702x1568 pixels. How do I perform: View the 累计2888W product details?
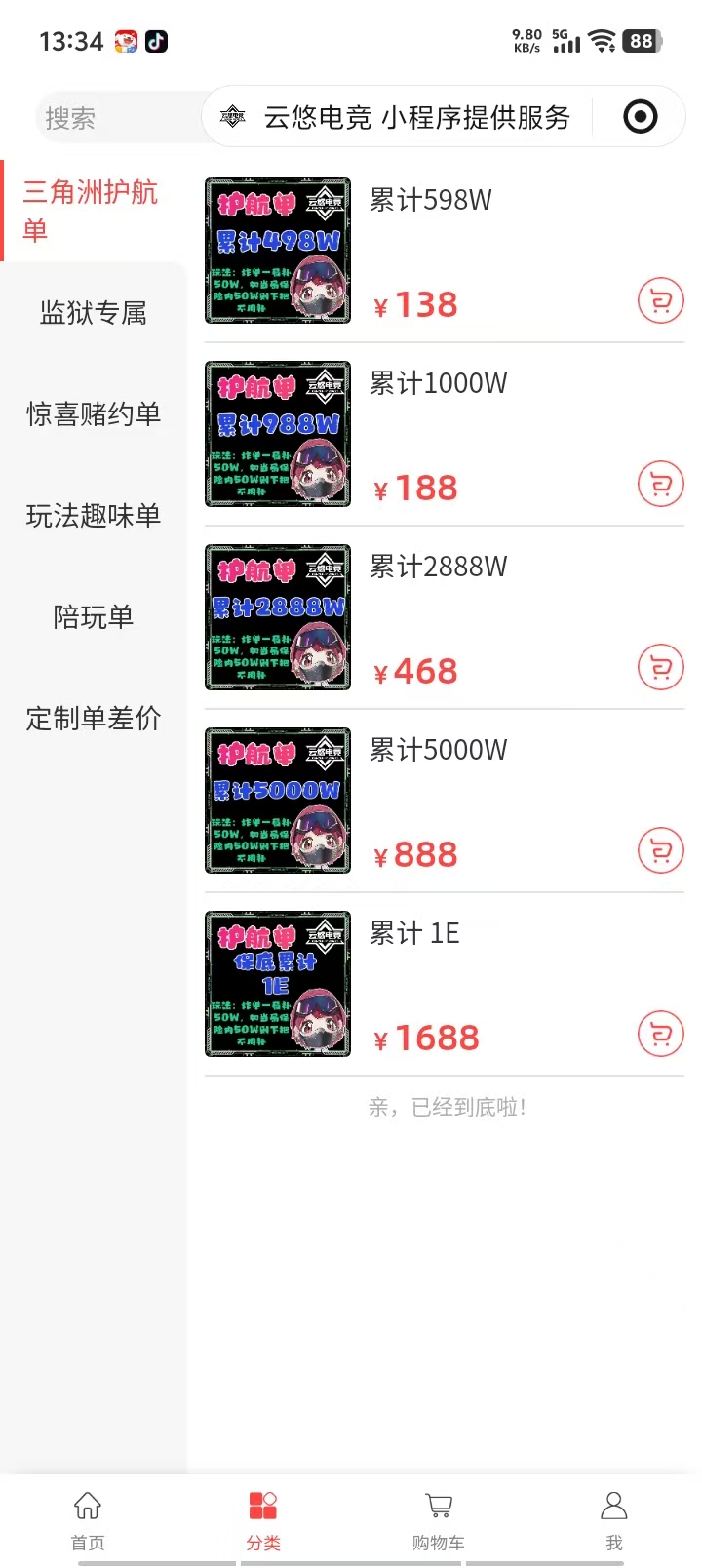click(278, 617)
